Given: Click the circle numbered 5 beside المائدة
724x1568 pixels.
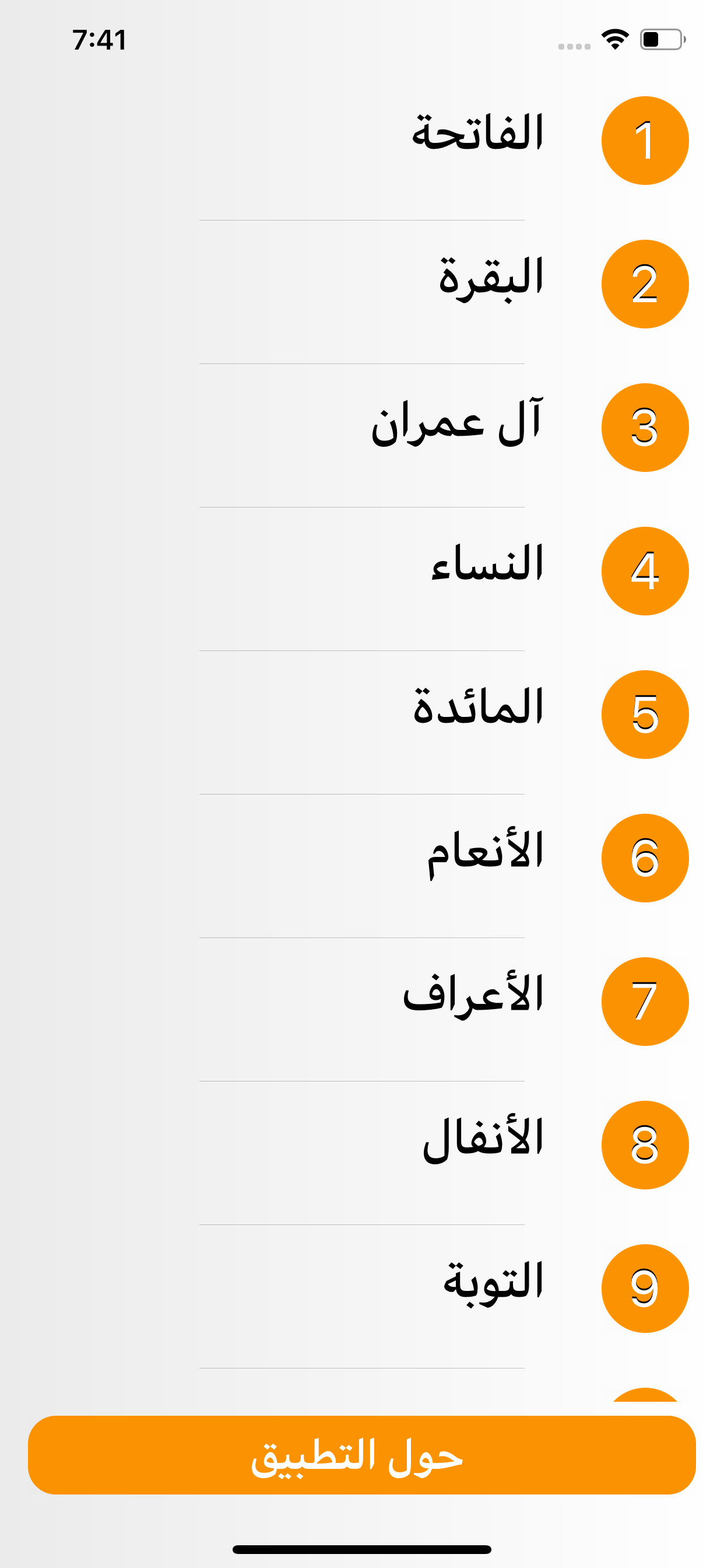Looking at the screenshot, I should pyautogui.click(x=645, y=713).
